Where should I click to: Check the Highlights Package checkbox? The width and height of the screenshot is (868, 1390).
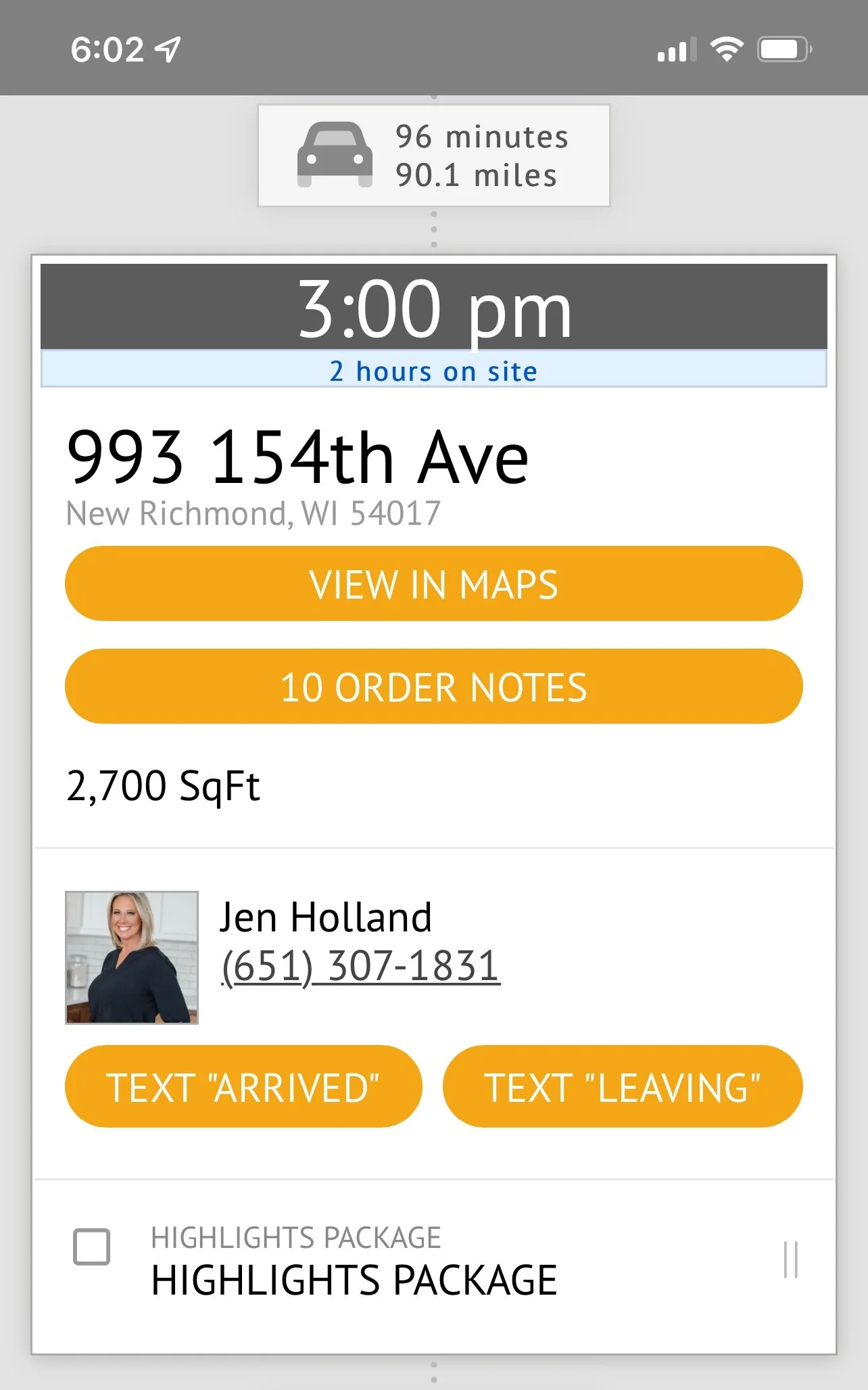91,1246
